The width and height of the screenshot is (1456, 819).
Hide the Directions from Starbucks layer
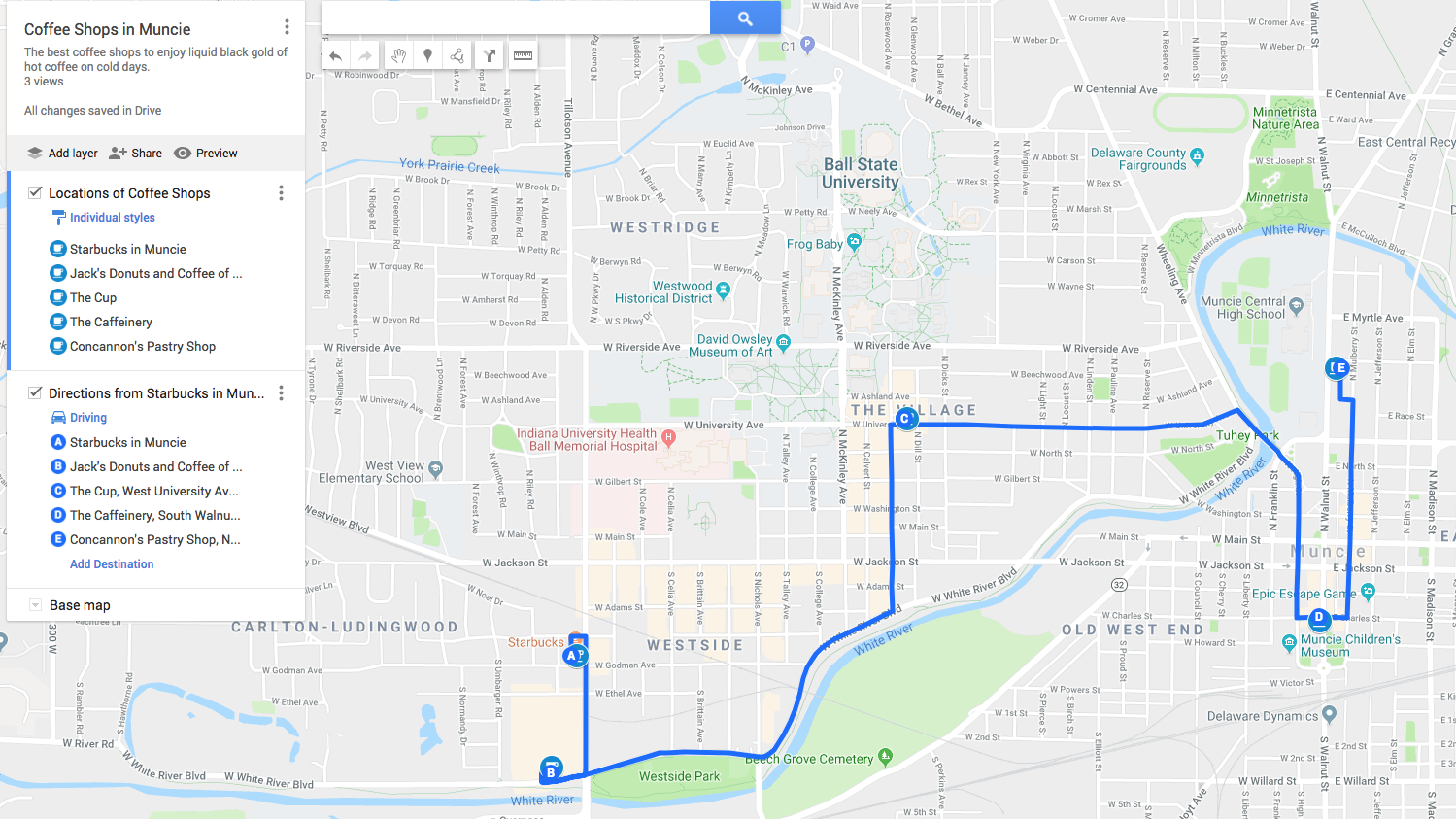(35, 392)
